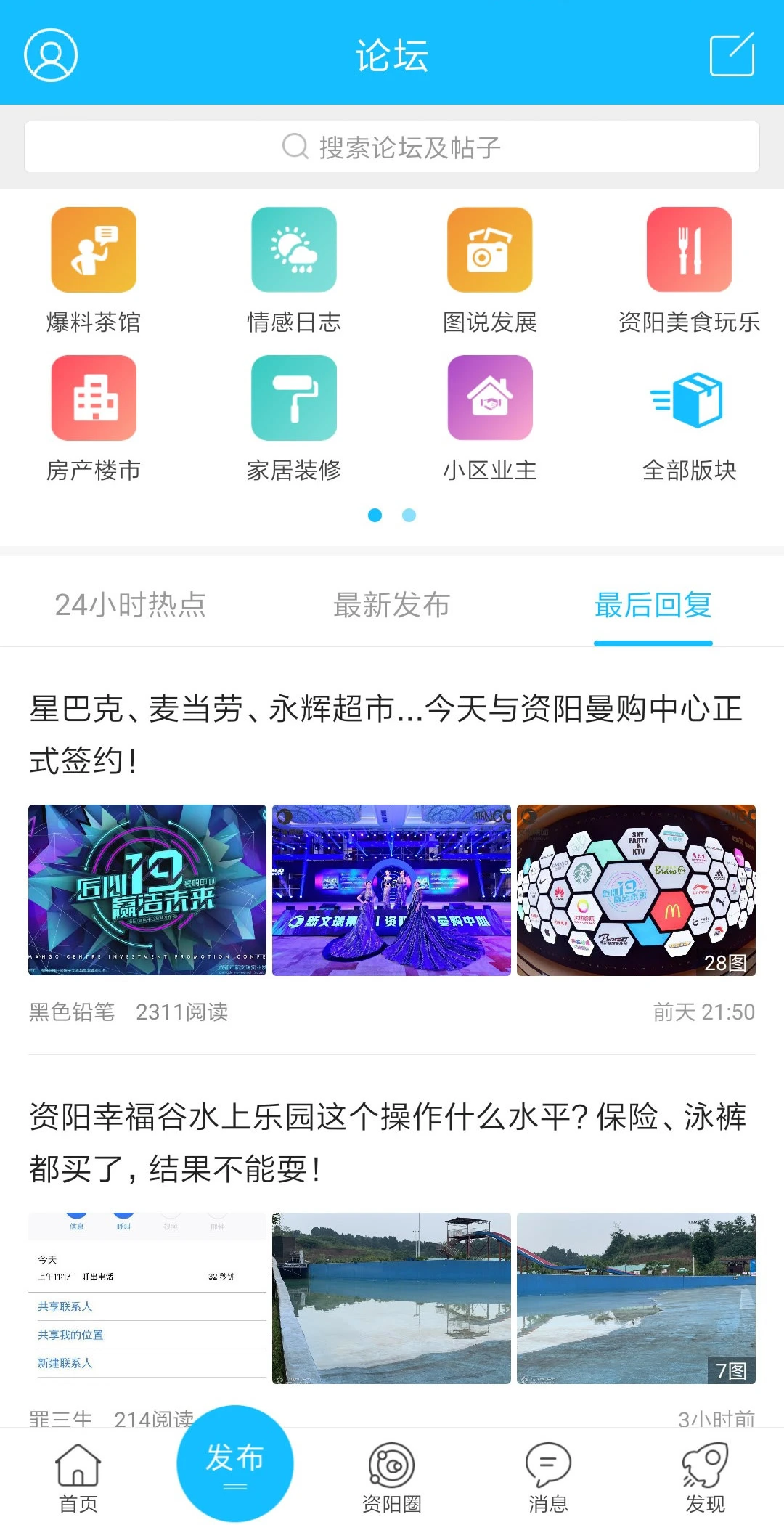784x1525 pixels.
Task: Switch to the 24小时热点 tab
Action: pyautogui.click(x=129, y=604)
